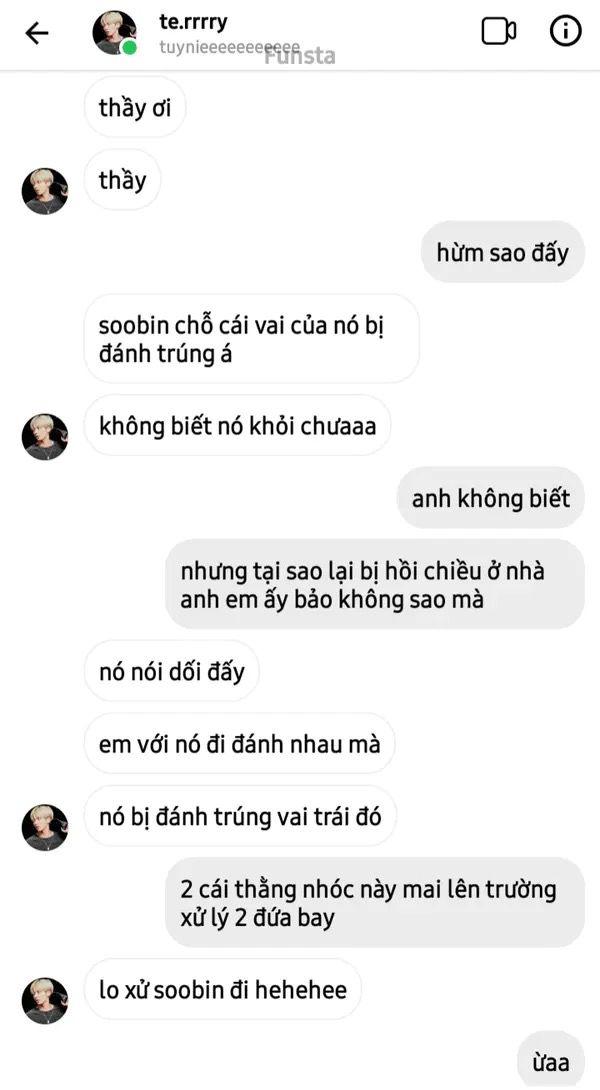This screenshot has height=1090, width=600.
Task: Go back to the message list
Action: [37, 33]
